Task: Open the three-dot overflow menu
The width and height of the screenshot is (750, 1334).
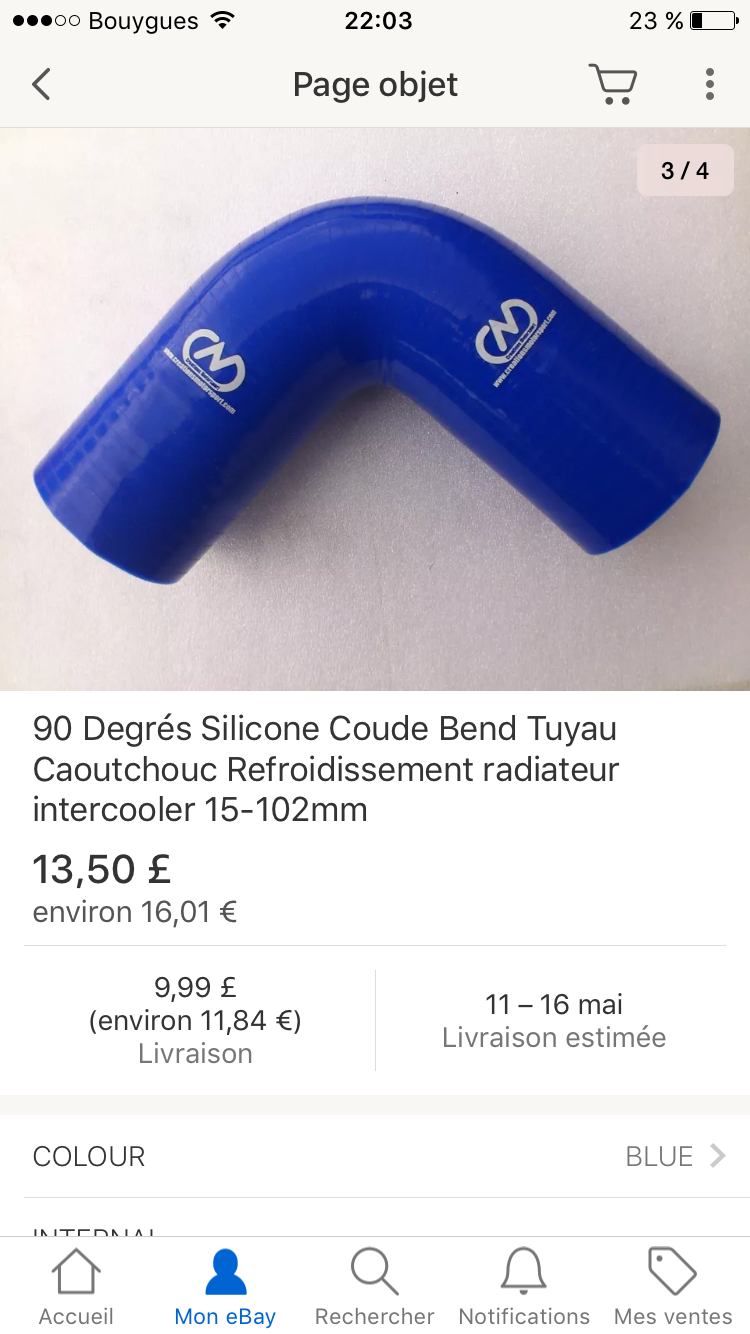Action: click(709, 84)
